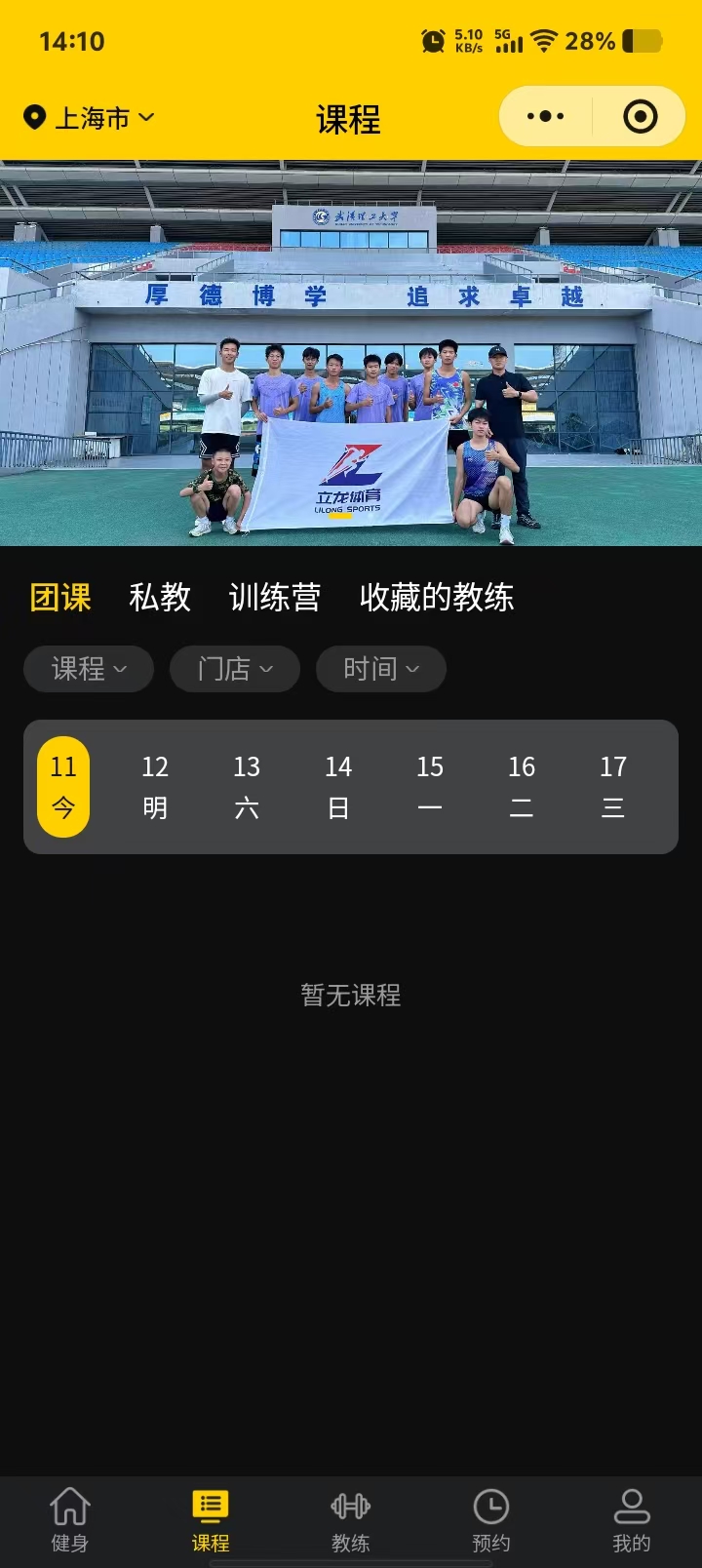702x1568 pixels.
Task: Expand the 门店 filter dropdown
Action: coord(235,669)
